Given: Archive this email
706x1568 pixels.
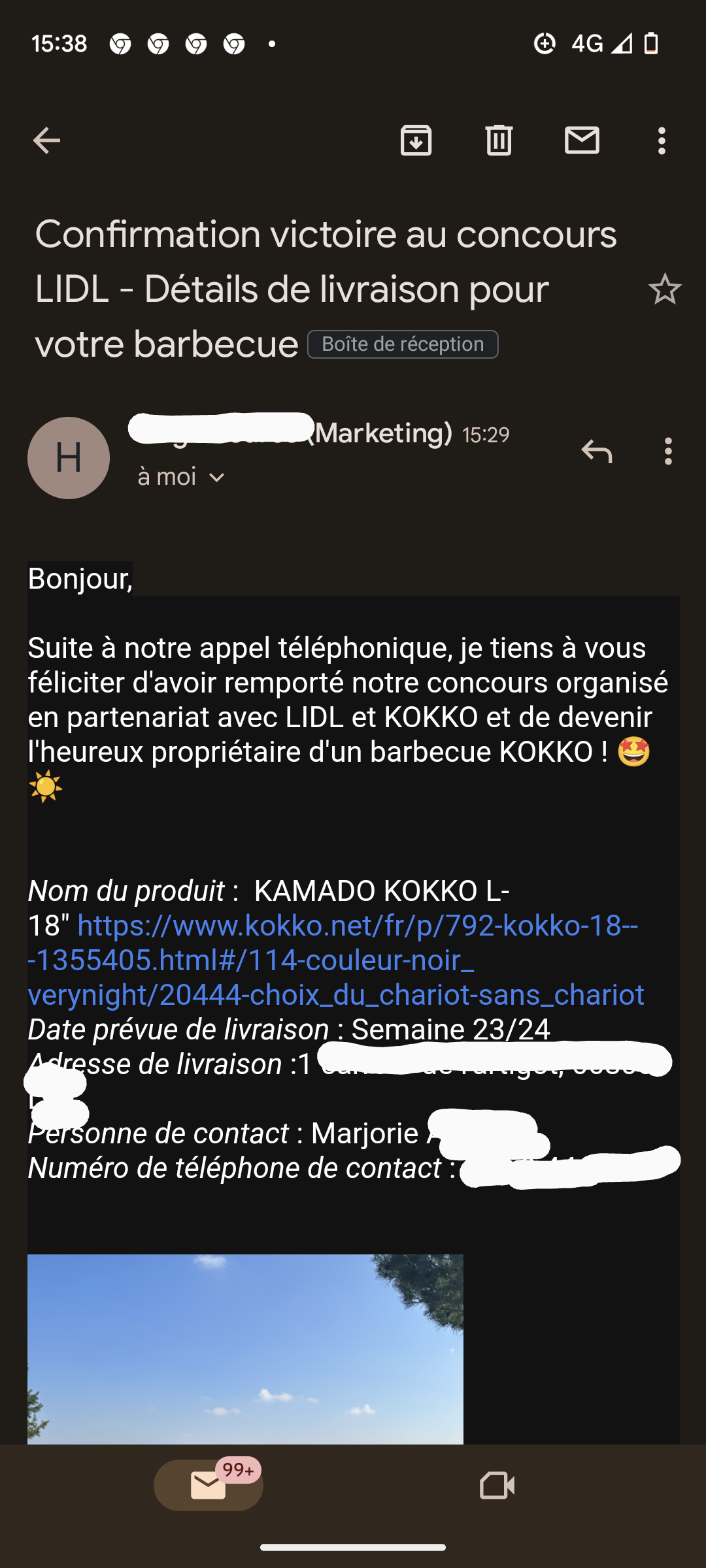Looking at the screenshot, I should point(416,140).
